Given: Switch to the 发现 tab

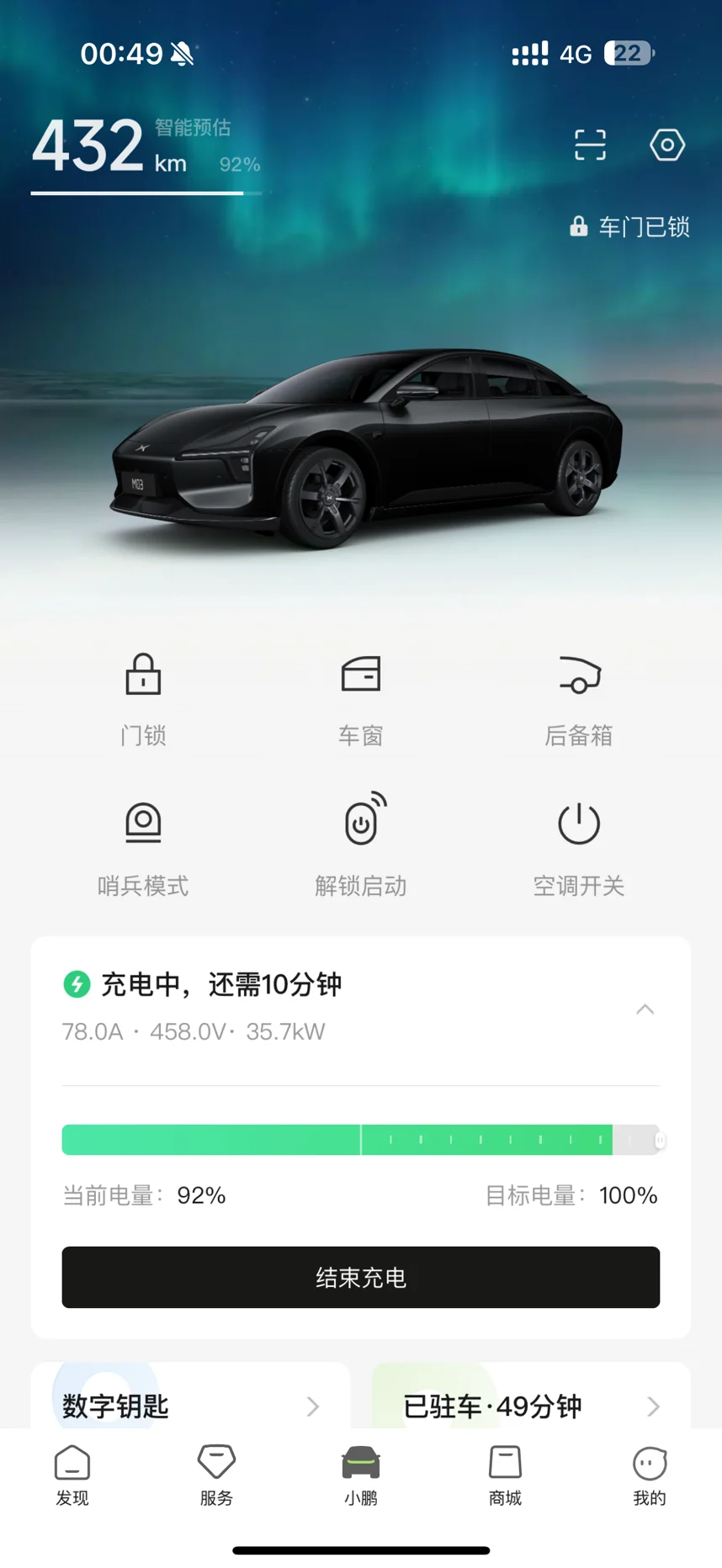Looking at the screenshot, I should click(72, 1475).
